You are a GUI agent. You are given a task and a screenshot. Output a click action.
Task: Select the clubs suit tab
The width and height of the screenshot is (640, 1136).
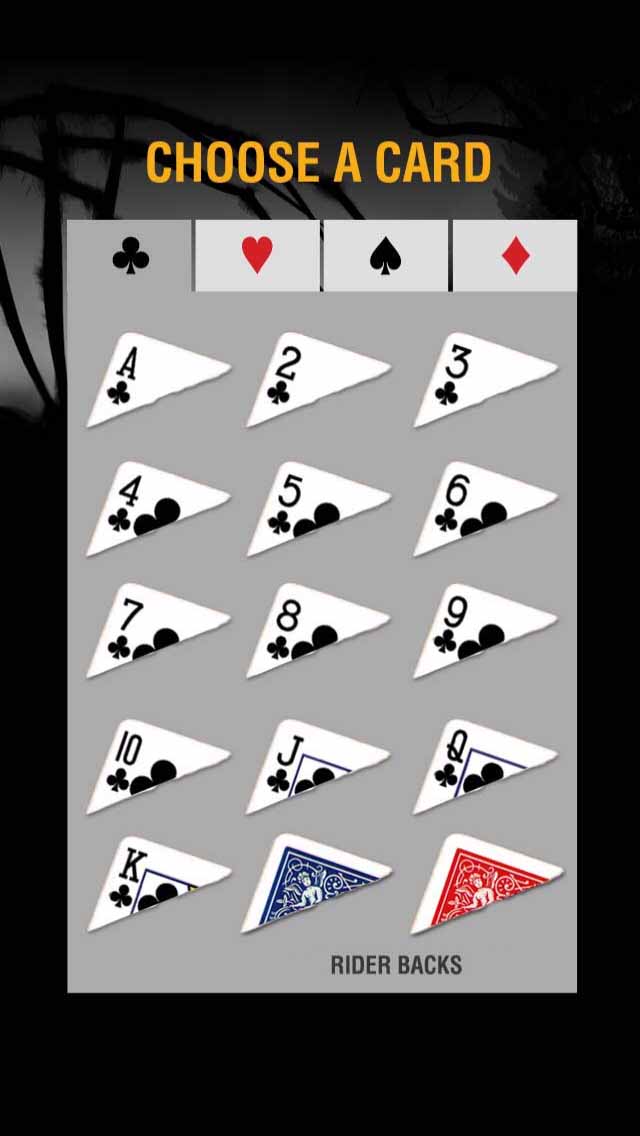[130, 256]
